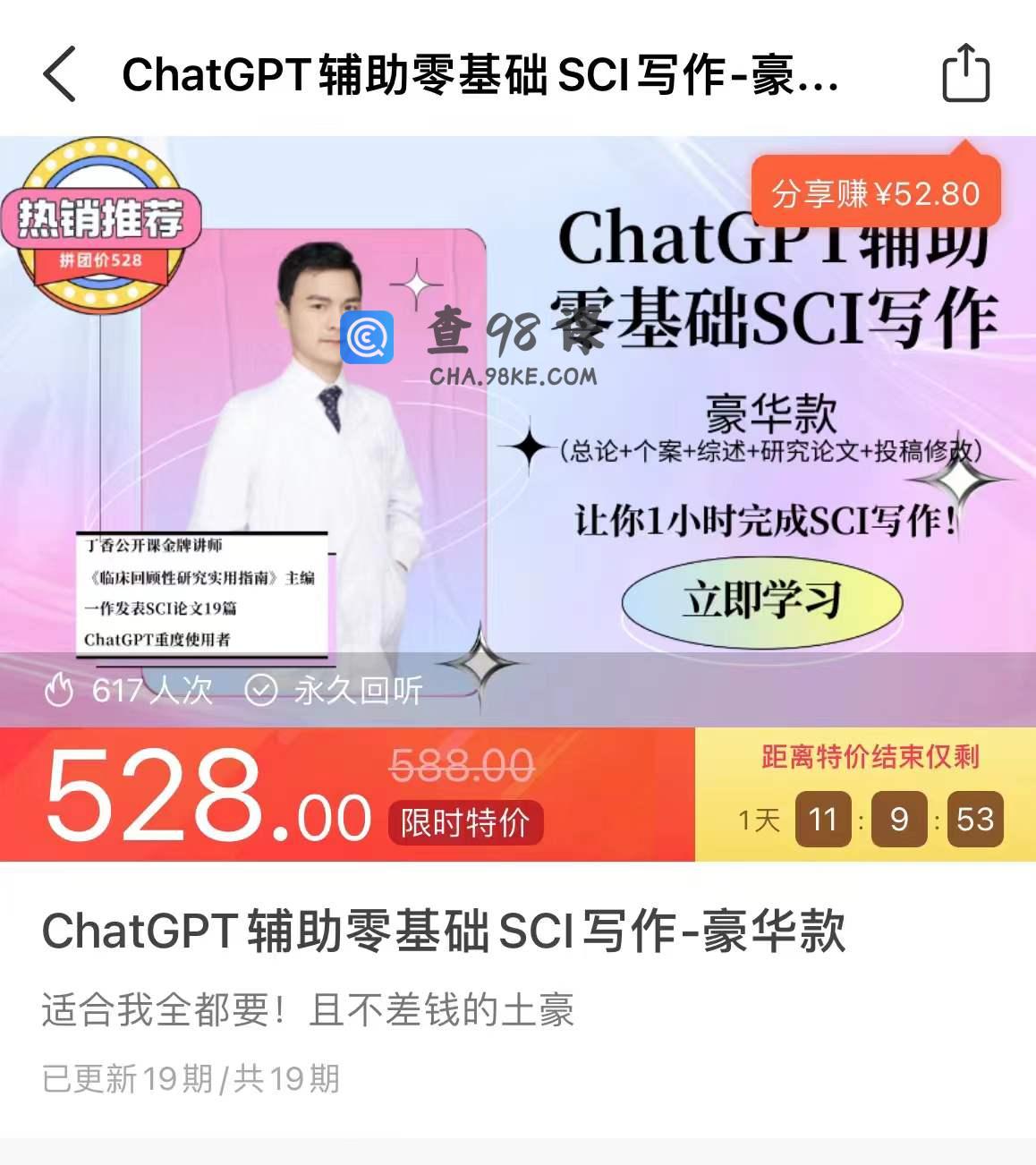This screenshot has height=1165, width=1036.
Task: Open the share icon in the top bar
Action: (x=965, y=73)
